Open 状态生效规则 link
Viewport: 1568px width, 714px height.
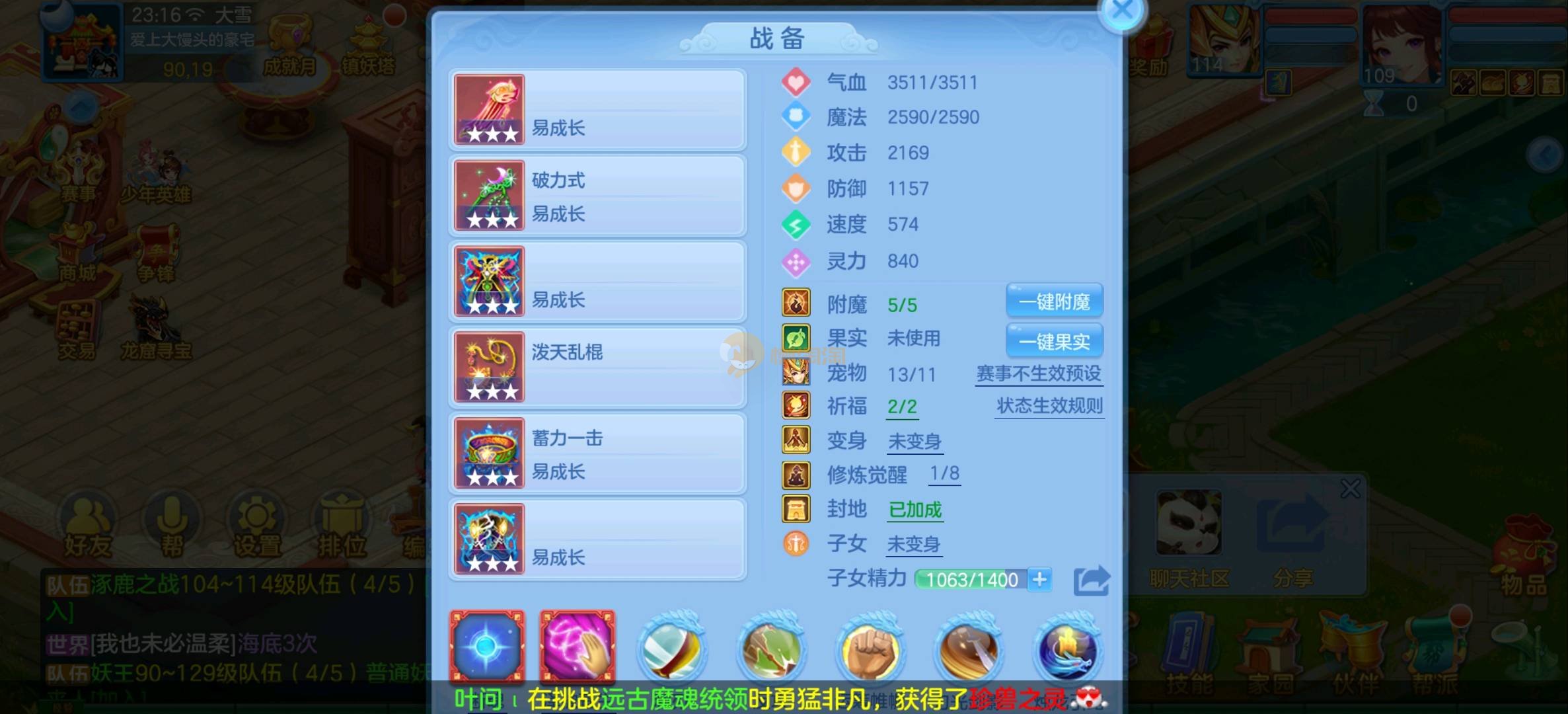1049,406
